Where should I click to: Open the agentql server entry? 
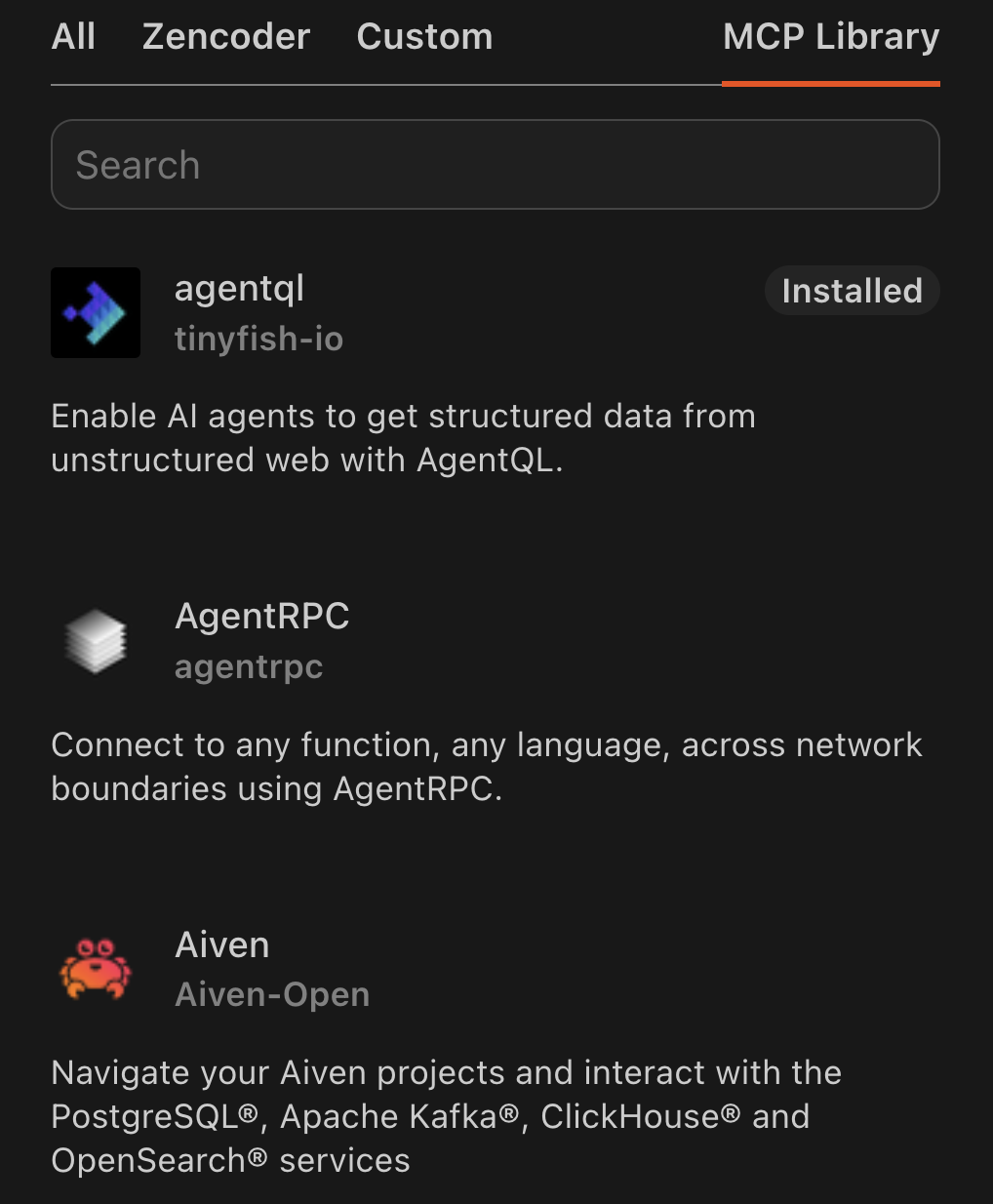pyautogui.click(x=239, y=290)
